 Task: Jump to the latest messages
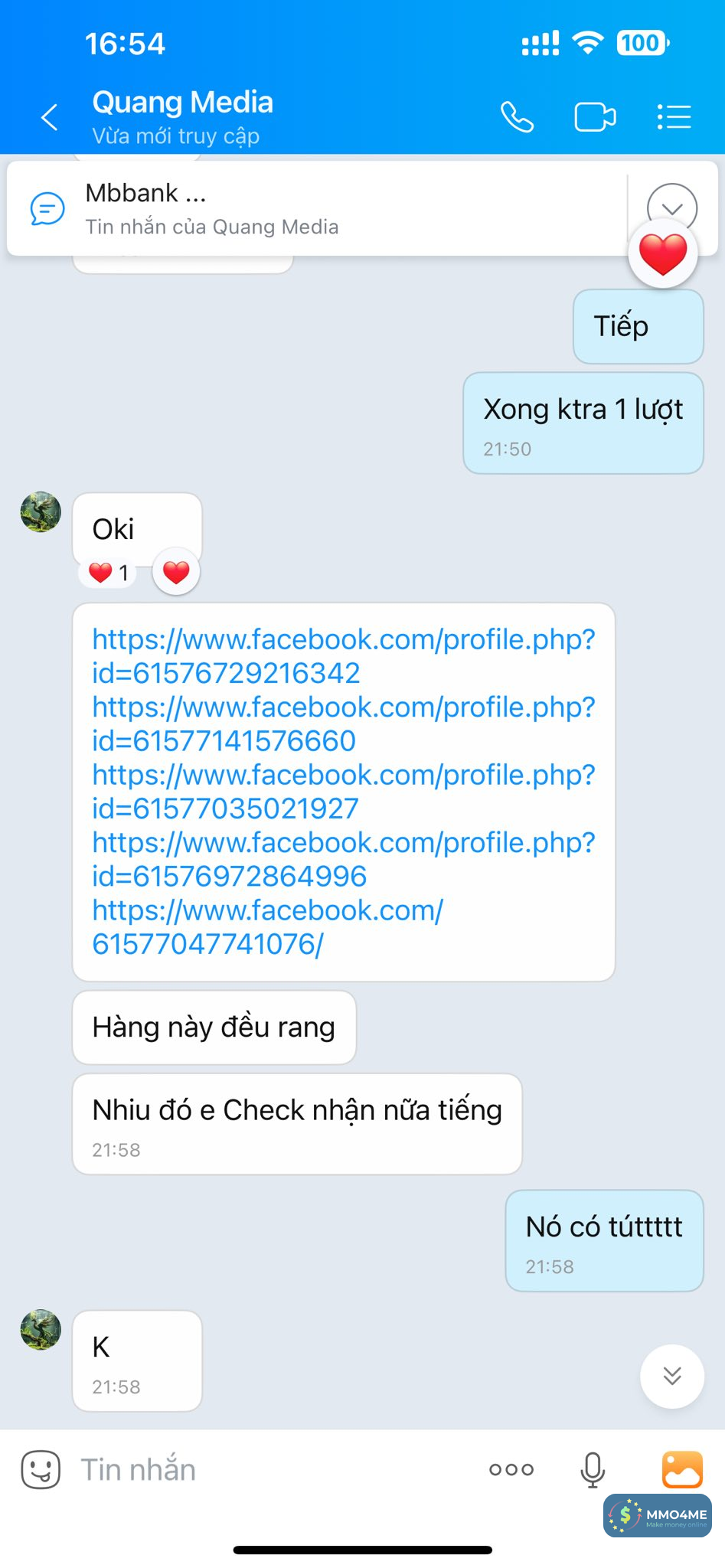click(x=671, y=1376)
